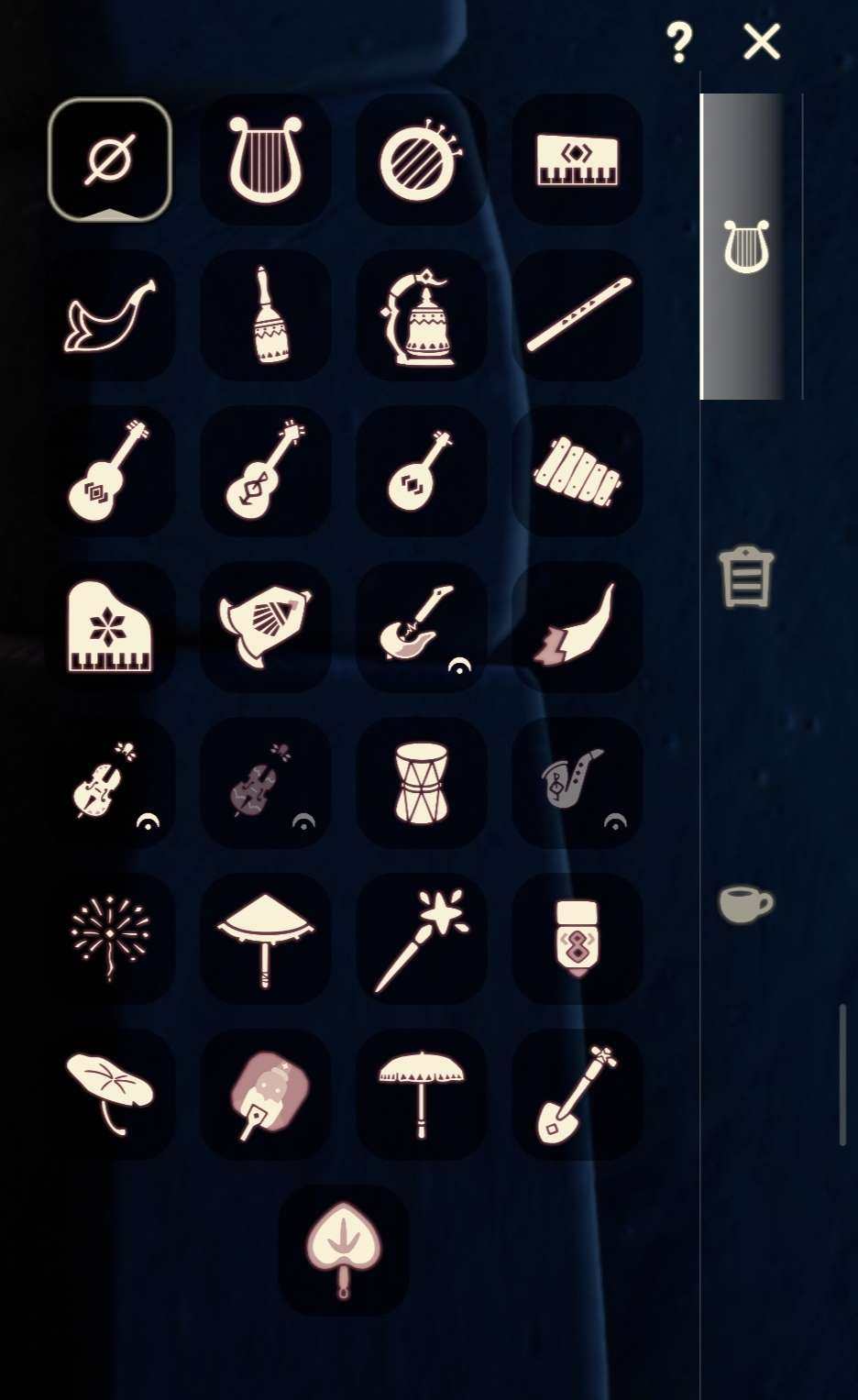Select the empty no-item slot
Viewport: 858px width, 1400px height.
pos(110,160)
